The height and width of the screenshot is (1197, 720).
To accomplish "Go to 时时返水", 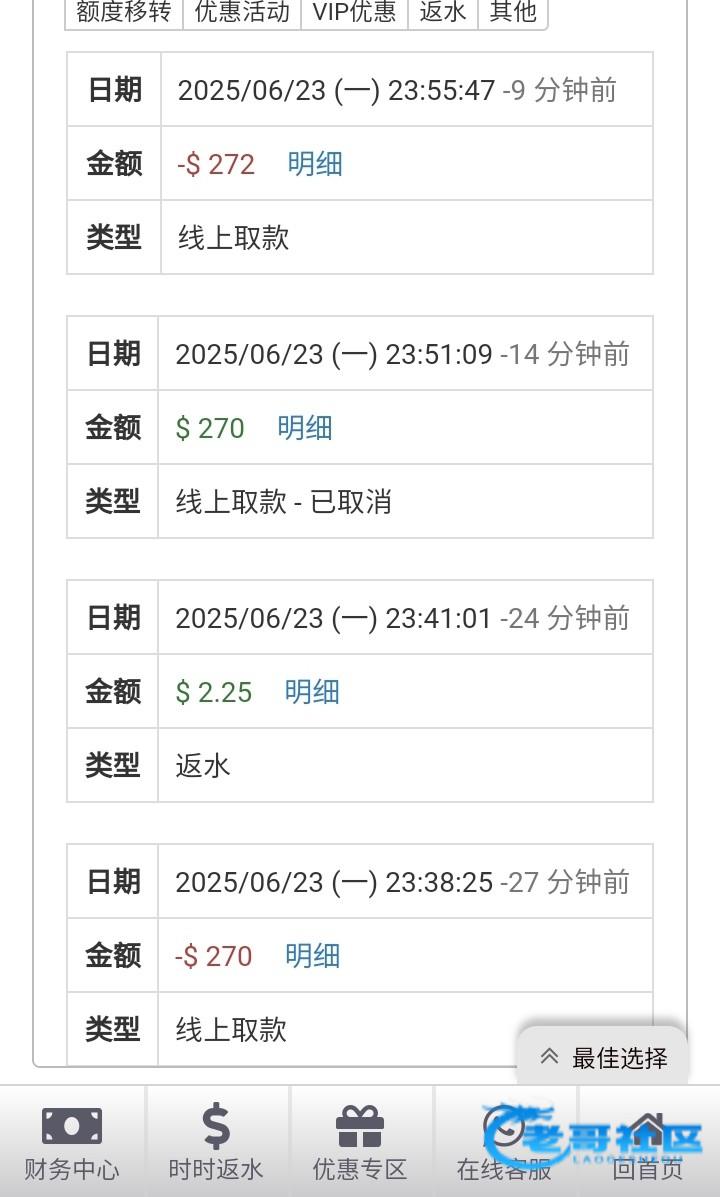I will pyautogui.click(x=216, y=1142).
